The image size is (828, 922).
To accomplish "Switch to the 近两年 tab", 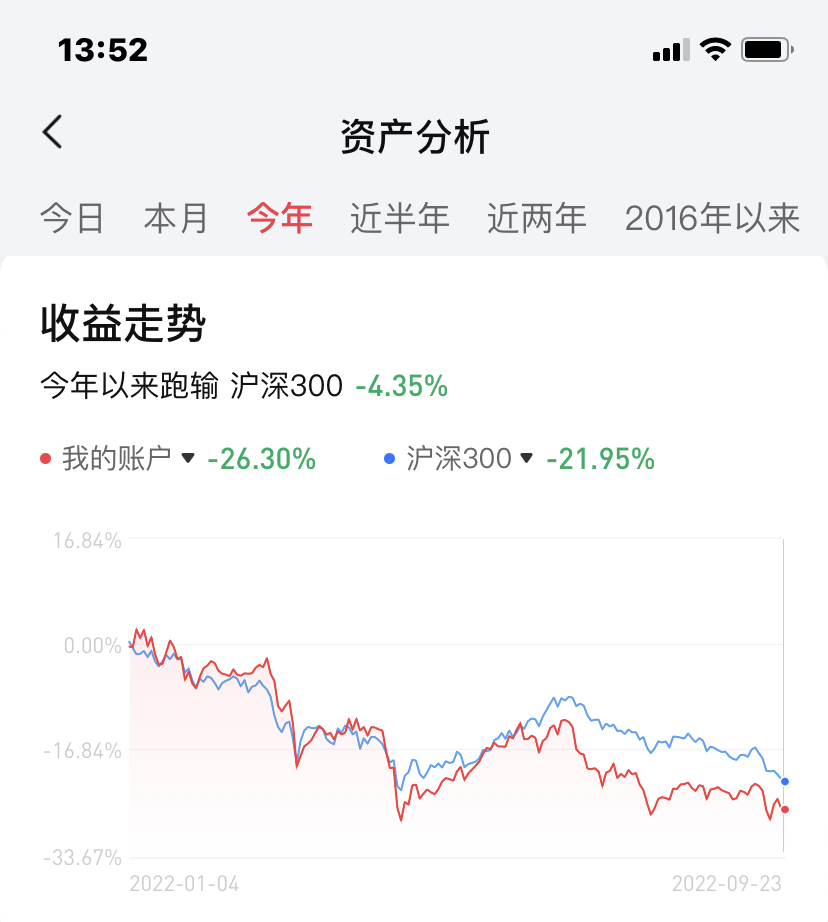I will tap(537, 218).
